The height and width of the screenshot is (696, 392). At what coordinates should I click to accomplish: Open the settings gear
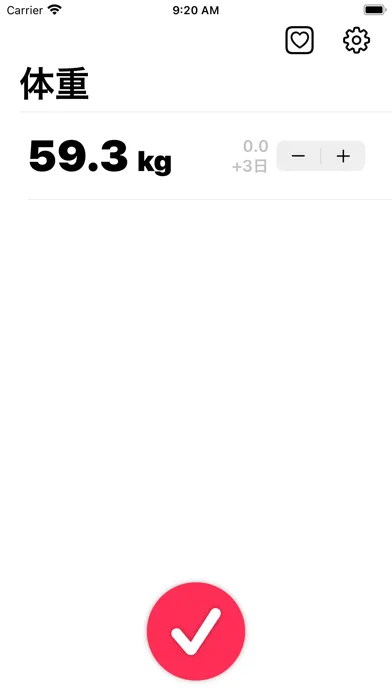(x=356, y=40)
